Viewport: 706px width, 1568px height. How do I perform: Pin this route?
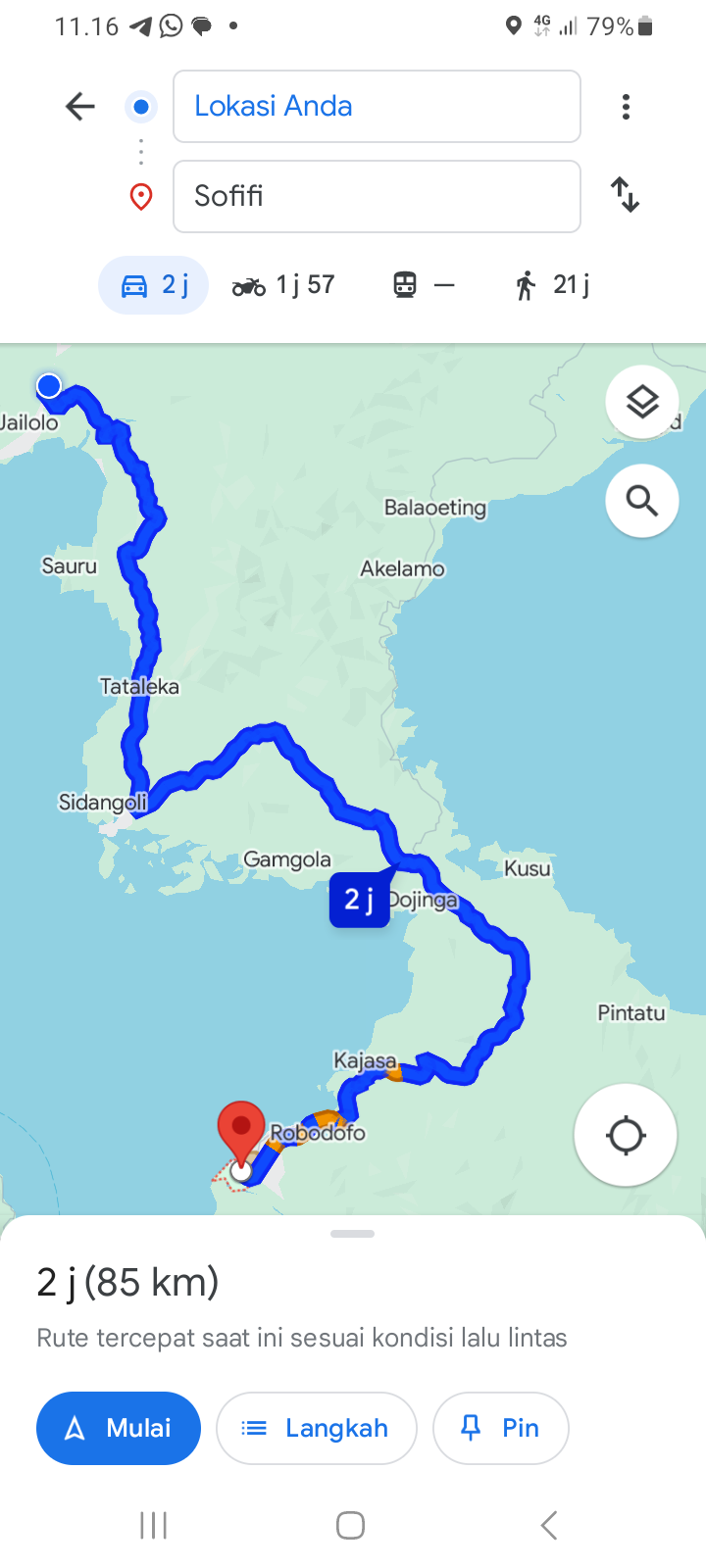[x=501, y=1428]
